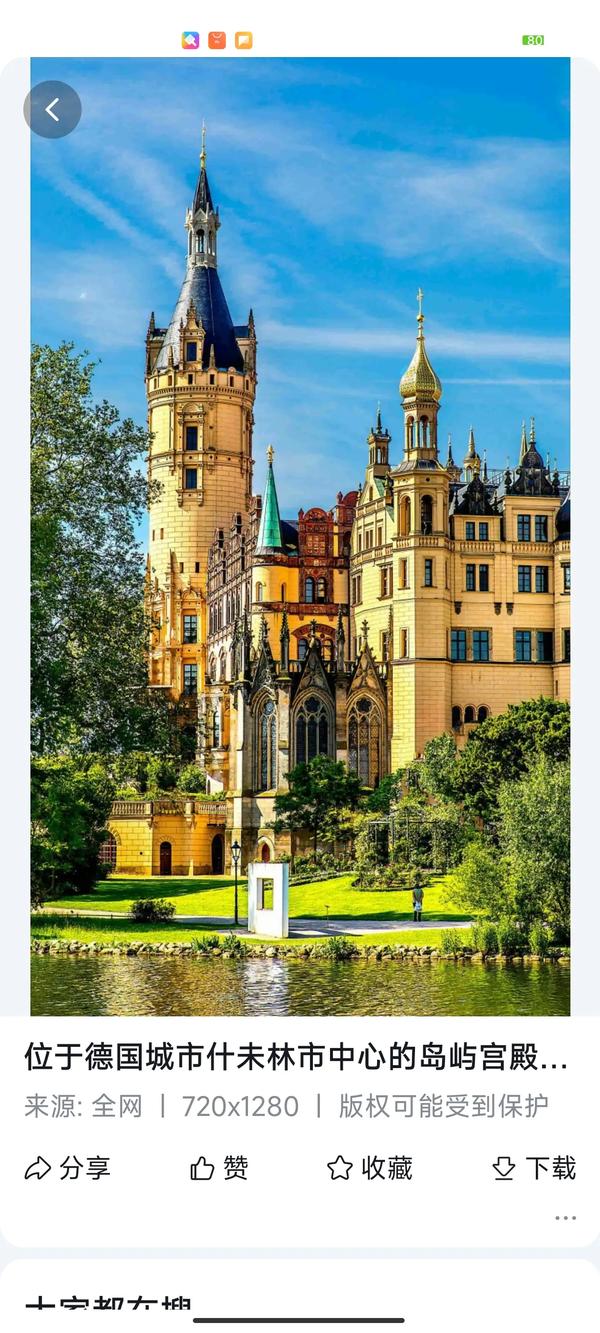Image resolution: width=600 pixels, height=1333 pixels.
Task: Go back using the arrow button
Action: click(x=52, y=109)
